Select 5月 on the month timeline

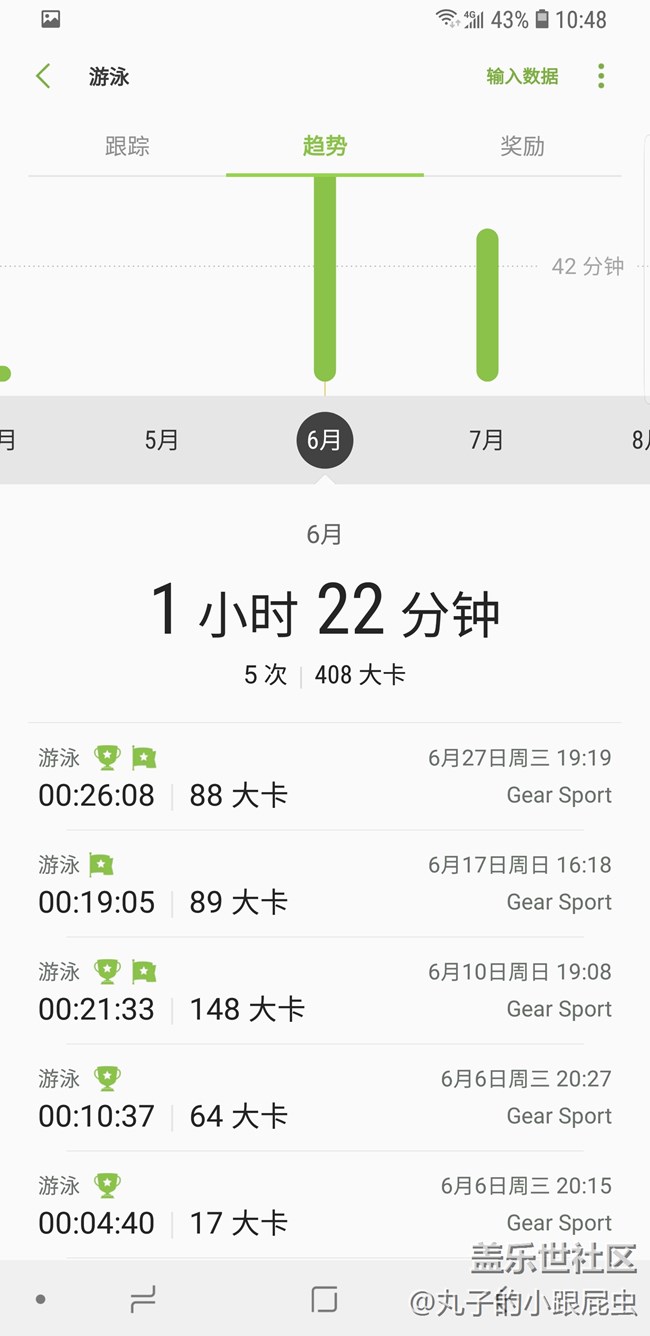(162, 440)
